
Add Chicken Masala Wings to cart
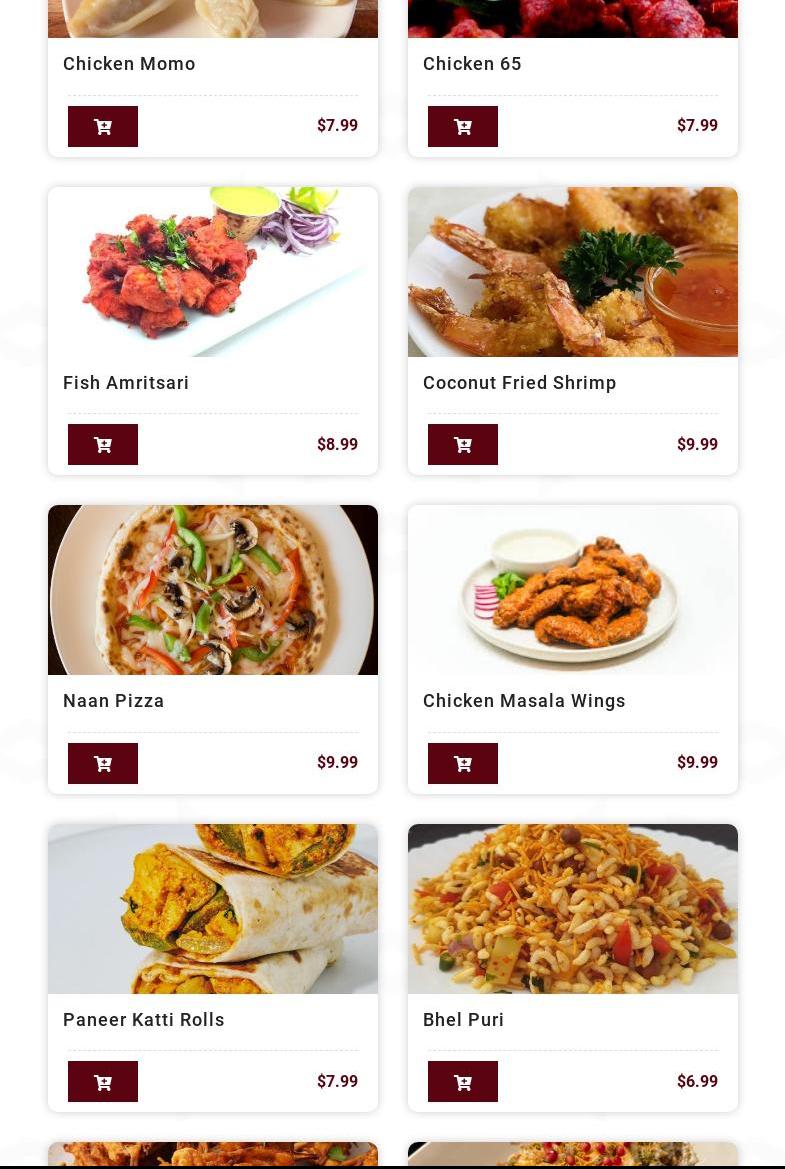click(x=463, y=763)
